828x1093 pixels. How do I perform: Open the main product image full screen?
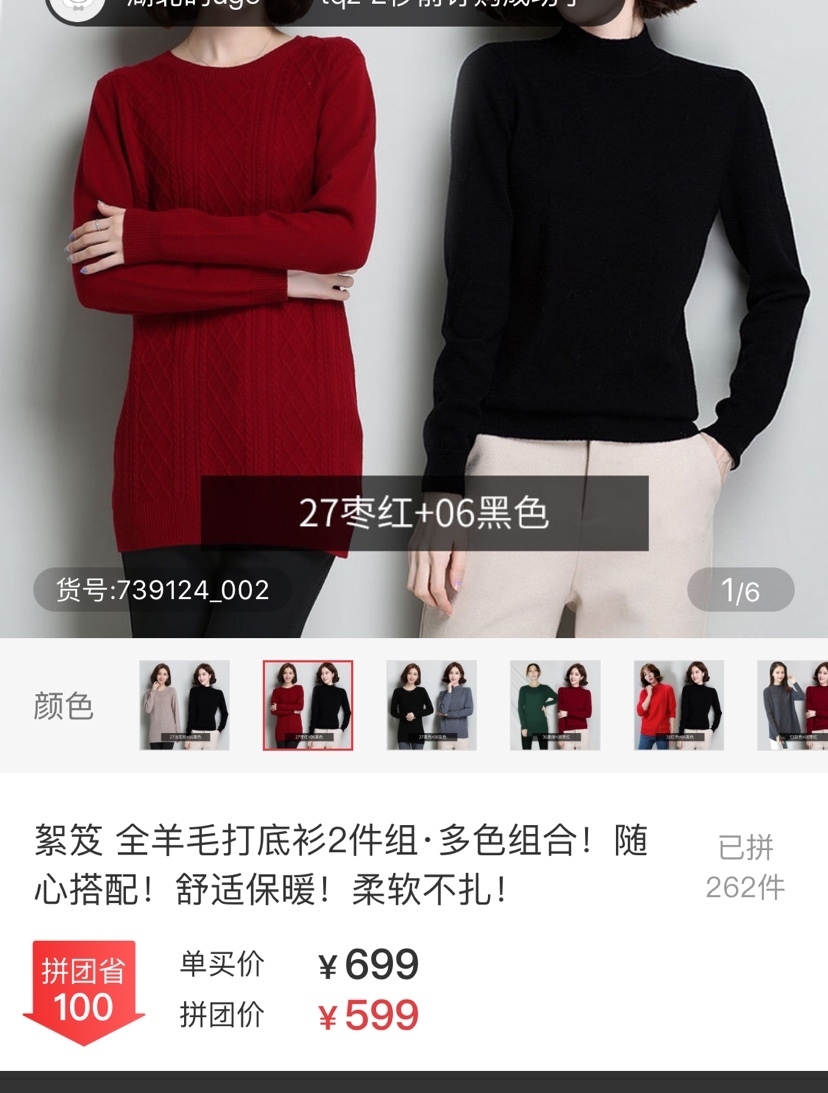pyautogui.click(x=414, y=300)
